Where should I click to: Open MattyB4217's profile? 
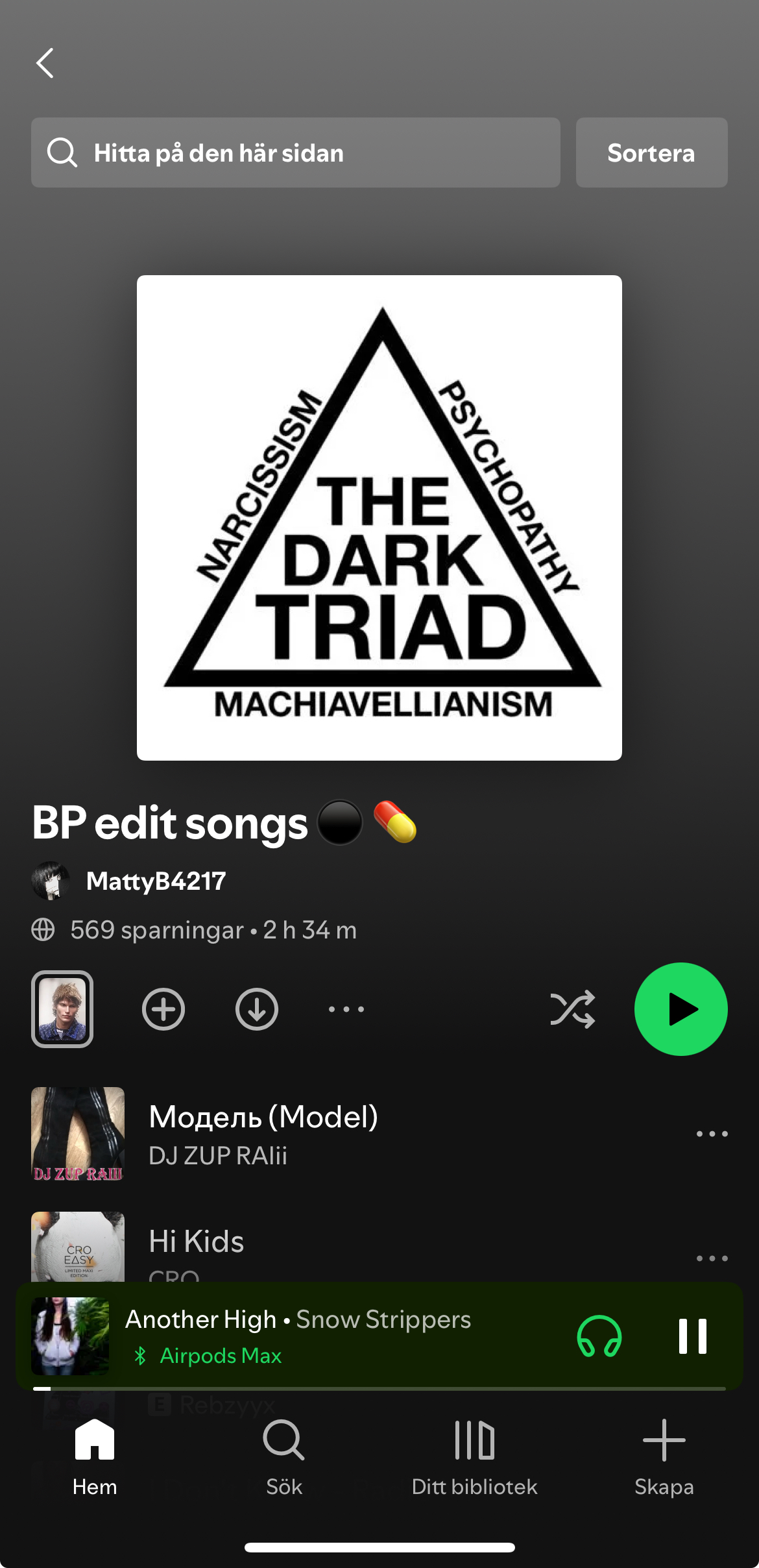click(155, 881)
